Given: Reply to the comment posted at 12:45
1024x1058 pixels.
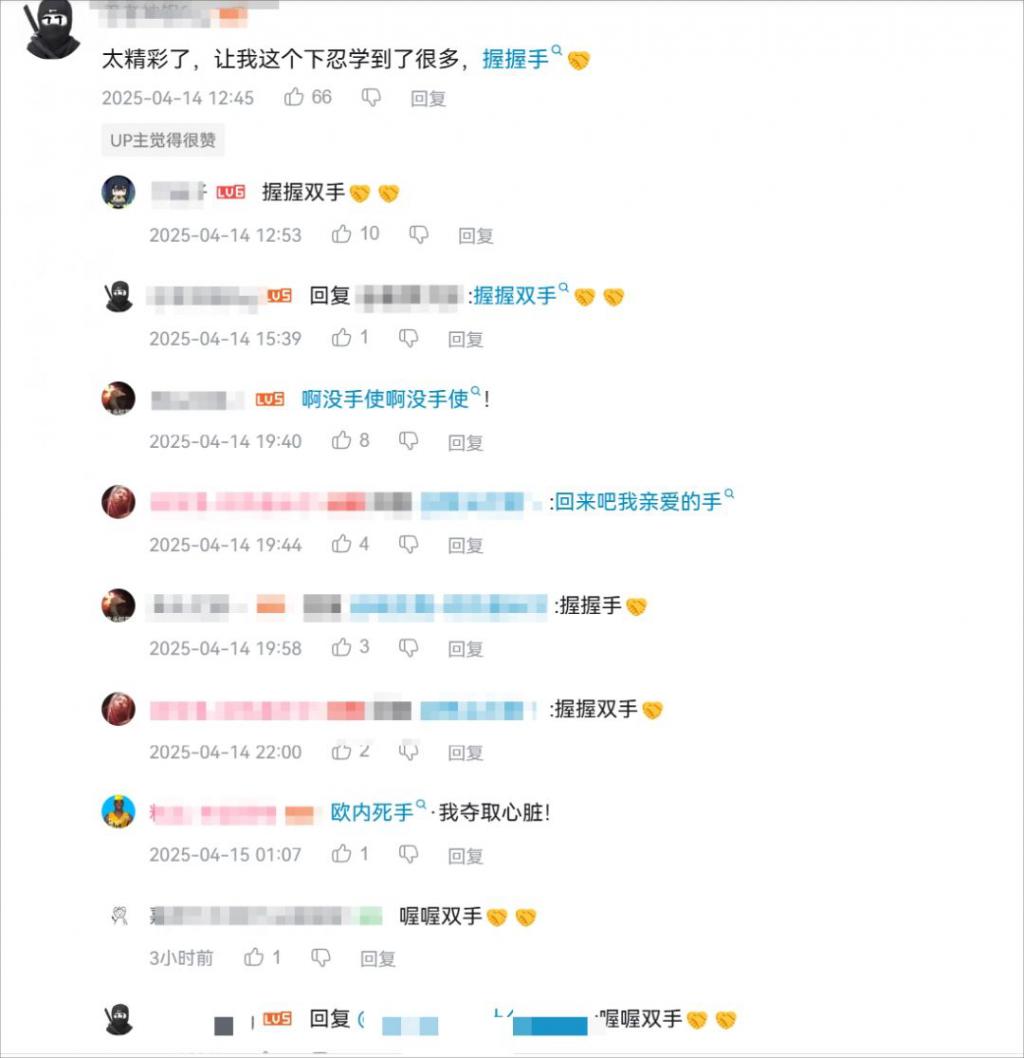Looking at the screenshot, I should click(428, 98).
